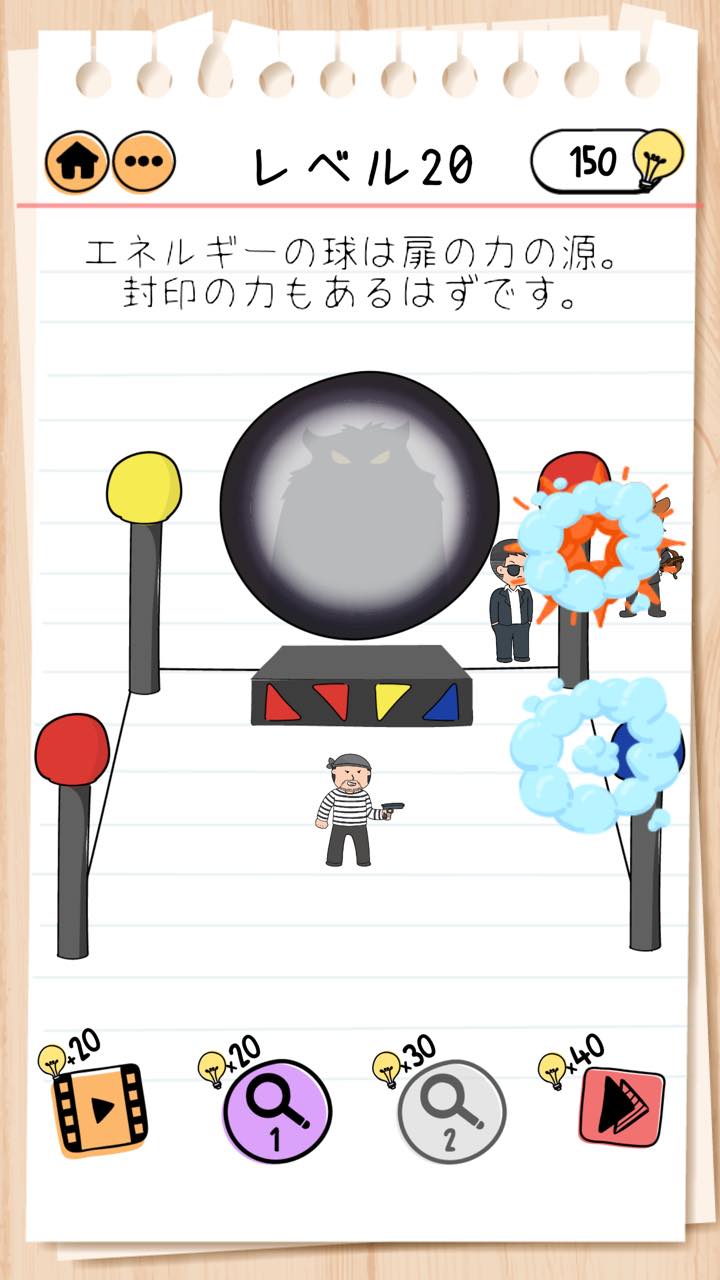Viewport: 720px width, 1280px height.
Task: Use hint 1 magnifier
Action: pos(276,1112)
